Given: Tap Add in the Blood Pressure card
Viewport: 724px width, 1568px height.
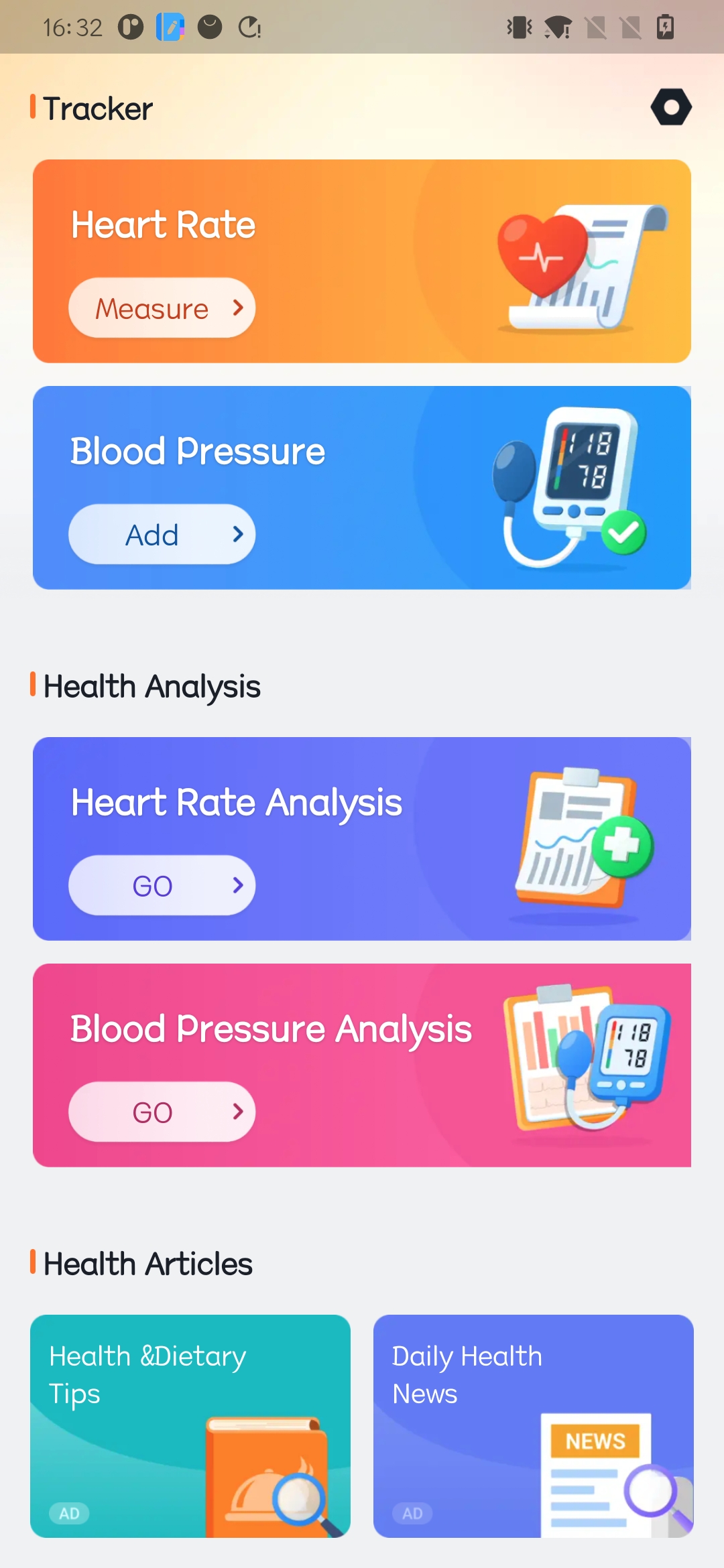Looking at the screenshot, I should pyautogui.click(x=162, y=535).
